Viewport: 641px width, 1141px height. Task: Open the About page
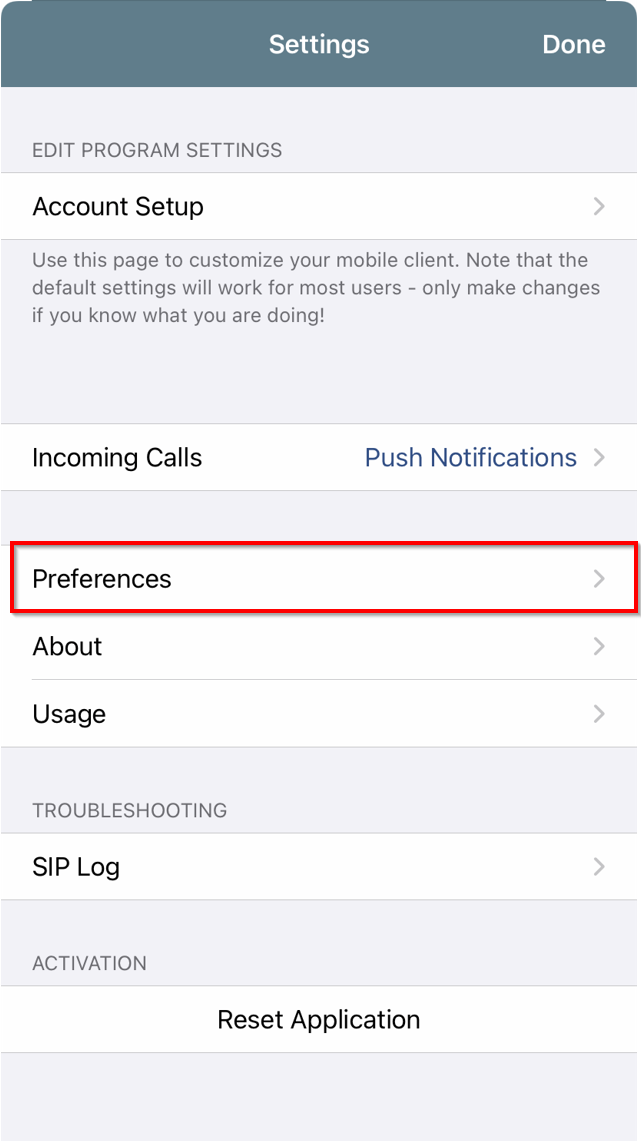[320, 646]
